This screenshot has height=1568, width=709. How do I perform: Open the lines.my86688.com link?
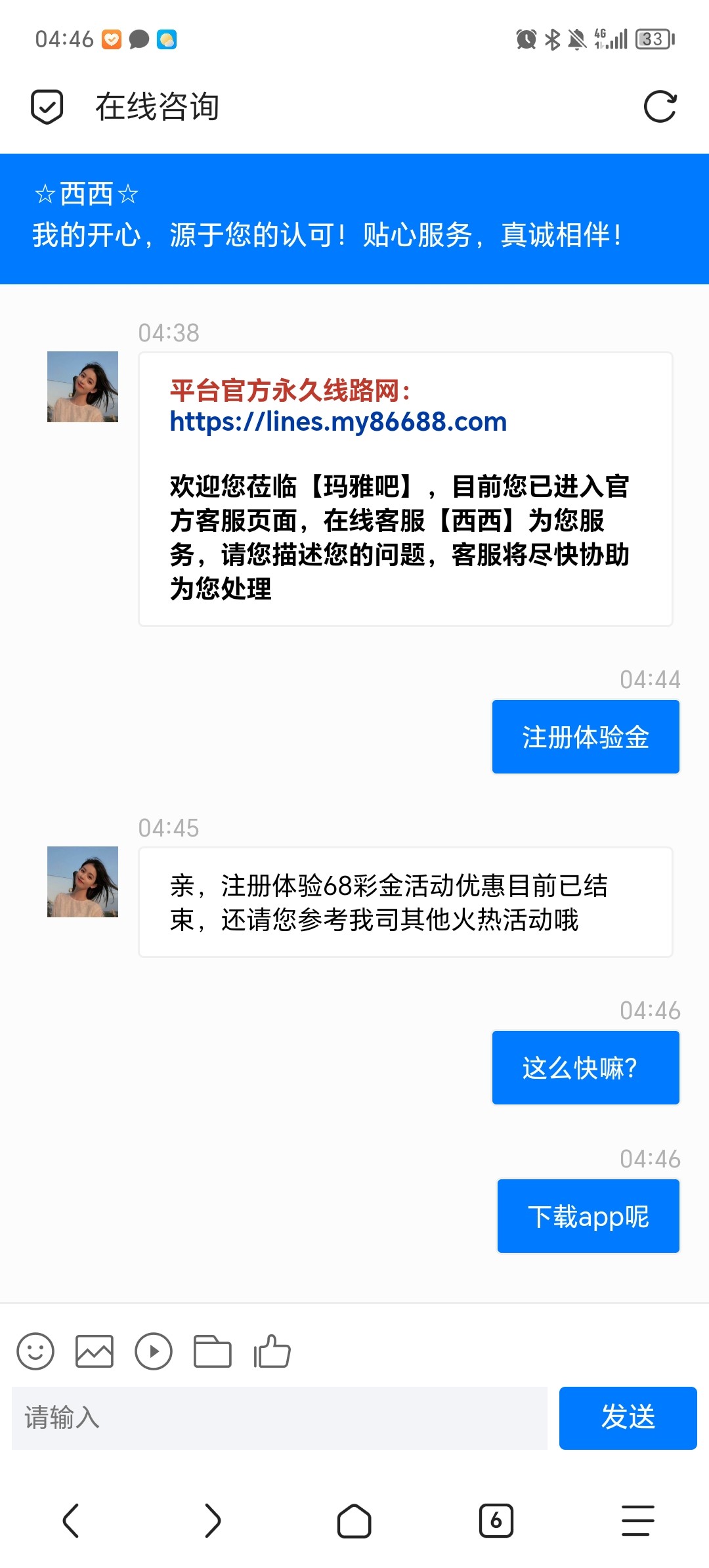(338, 422)
